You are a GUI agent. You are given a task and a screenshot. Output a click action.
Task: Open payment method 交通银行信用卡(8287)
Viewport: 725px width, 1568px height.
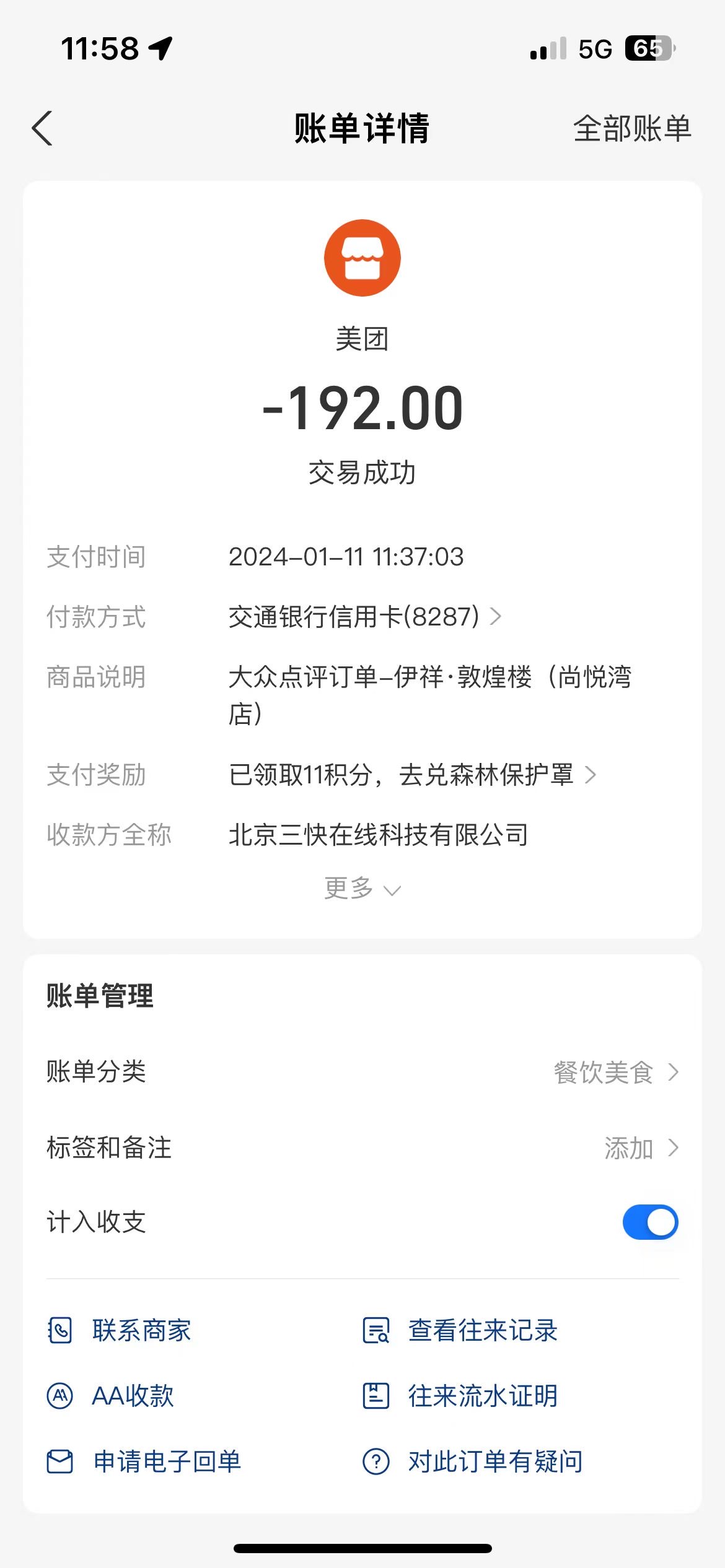[365, 617]
